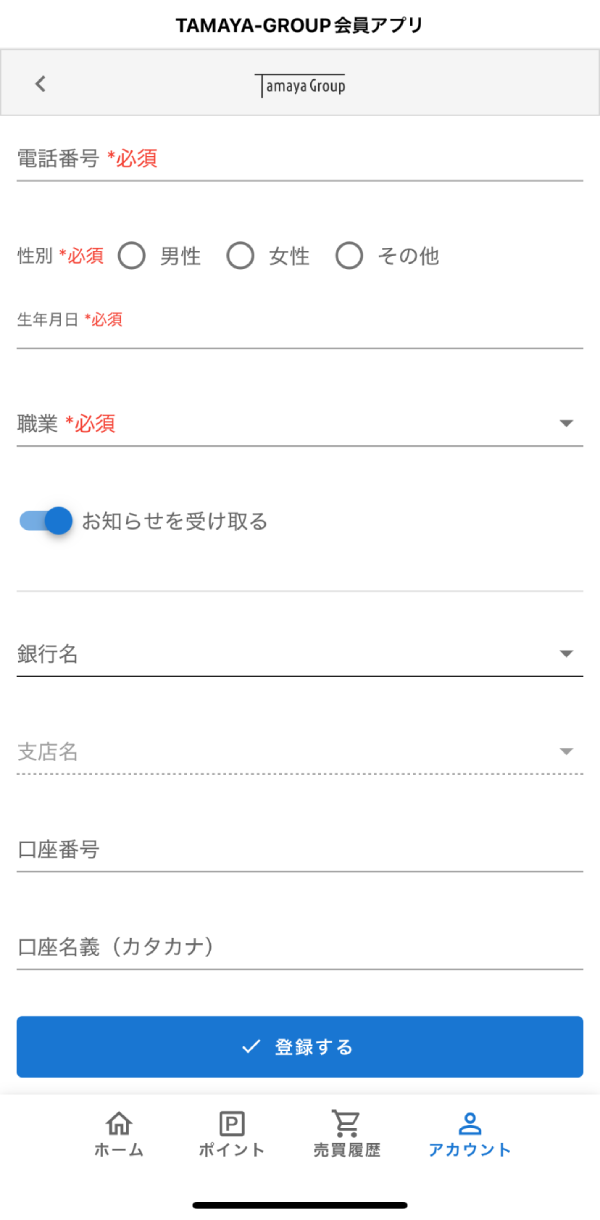Go back using the top-left arrow
600x1220 pixels.
point(40,84)
